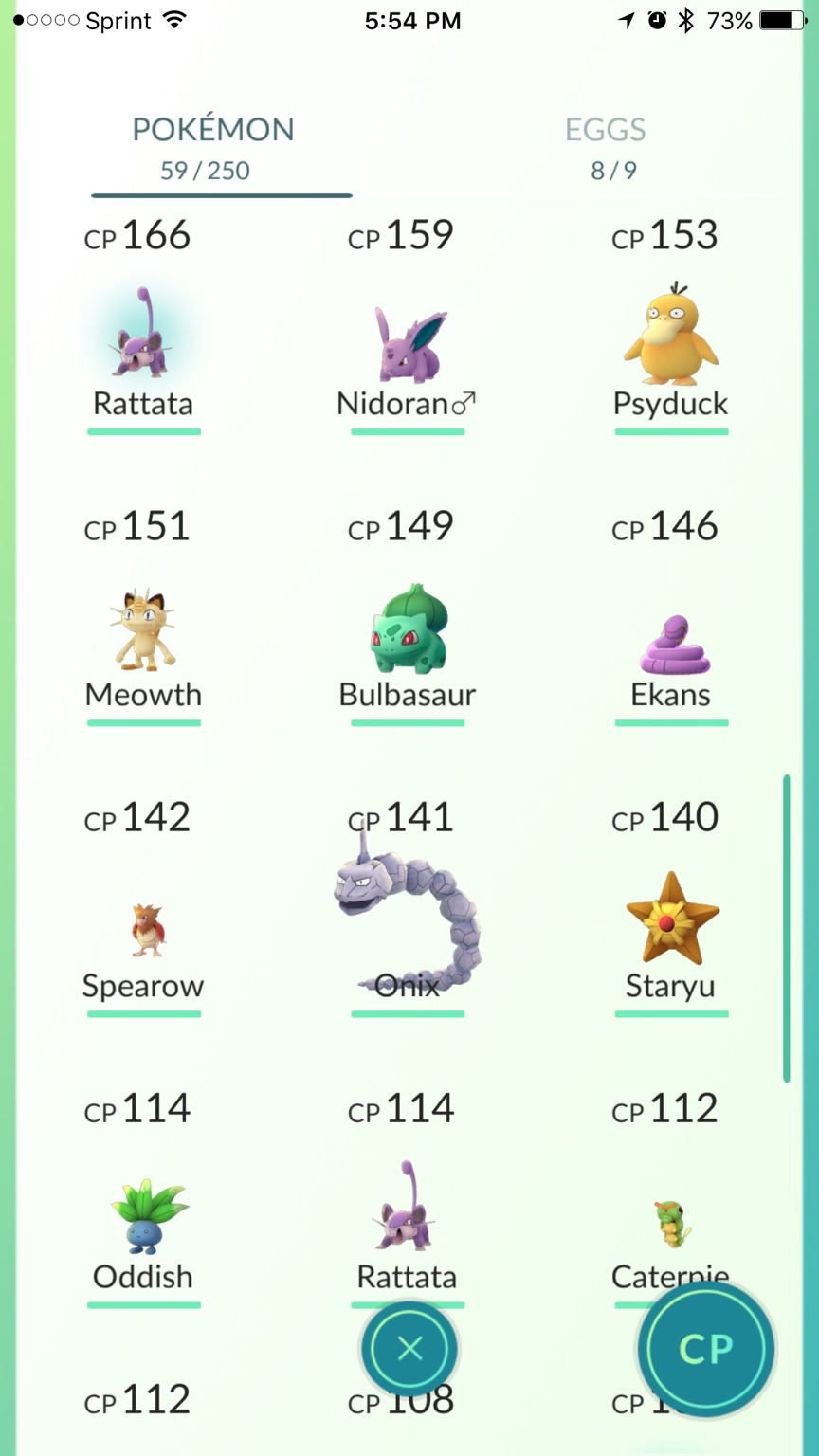
Task: View Staryu with CP 140
Action: (x=670, y=921)
